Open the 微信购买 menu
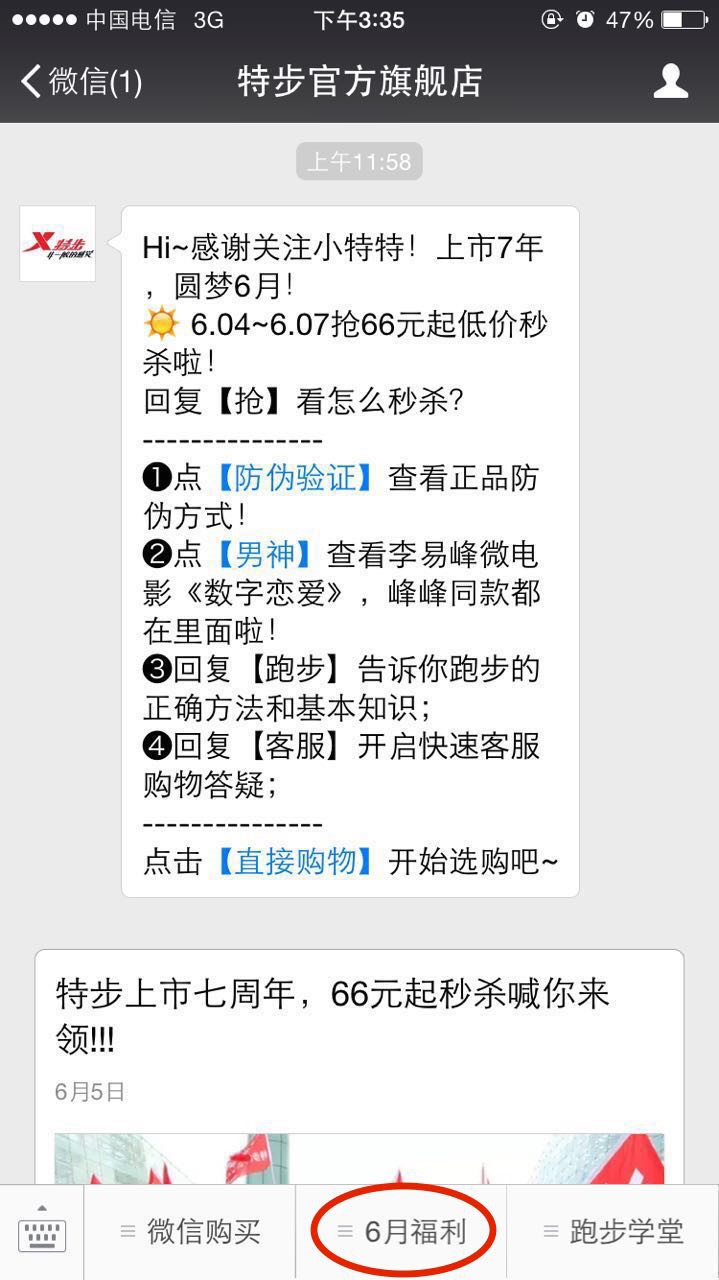Image resolution: width=719 pixels, height=1280 pixels. [190, 1232]
